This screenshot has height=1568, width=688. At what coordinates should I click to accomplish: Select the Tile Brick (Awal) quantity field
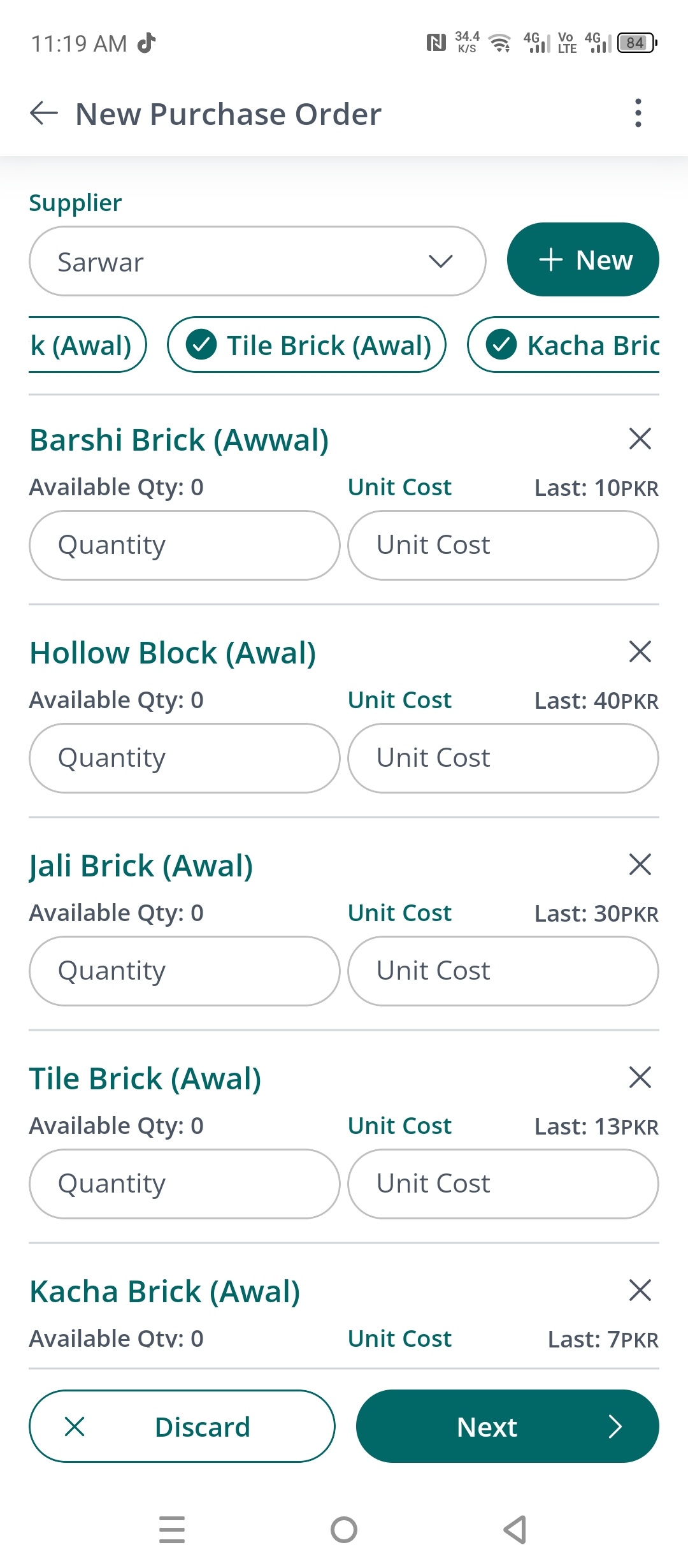[185, 1184]
